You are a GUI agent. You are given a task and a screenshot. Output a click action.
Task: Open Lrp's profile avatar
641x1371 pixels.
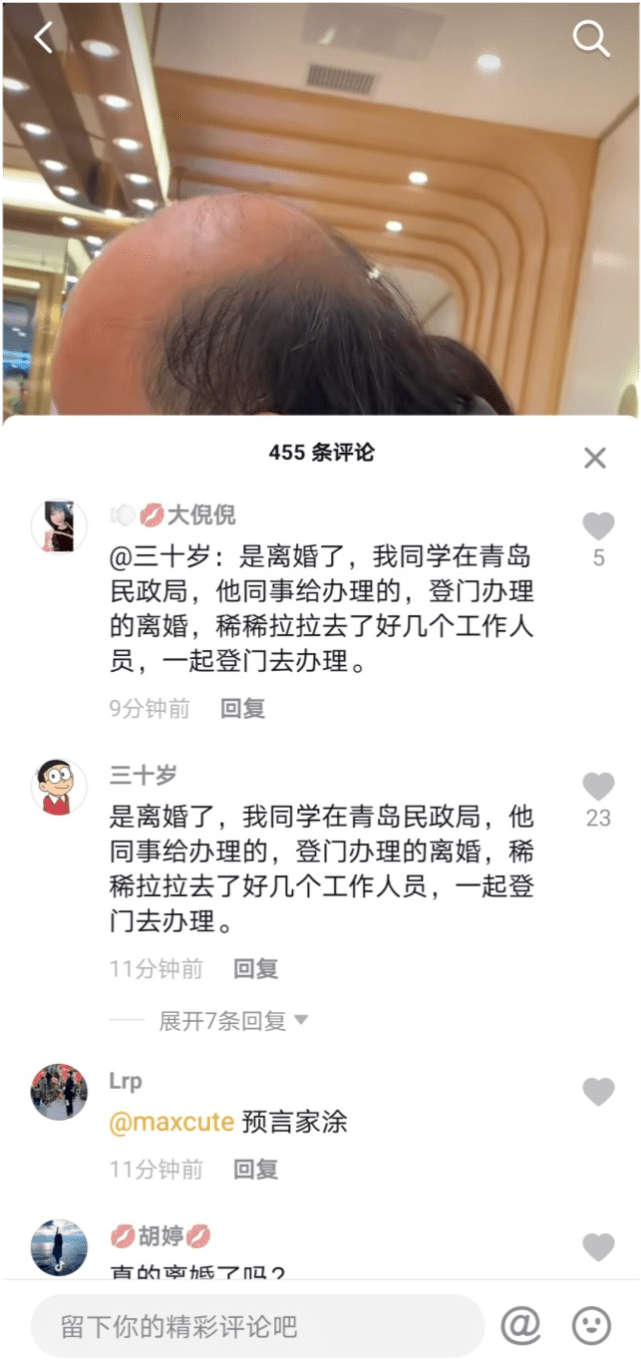tap(59, 1091)
